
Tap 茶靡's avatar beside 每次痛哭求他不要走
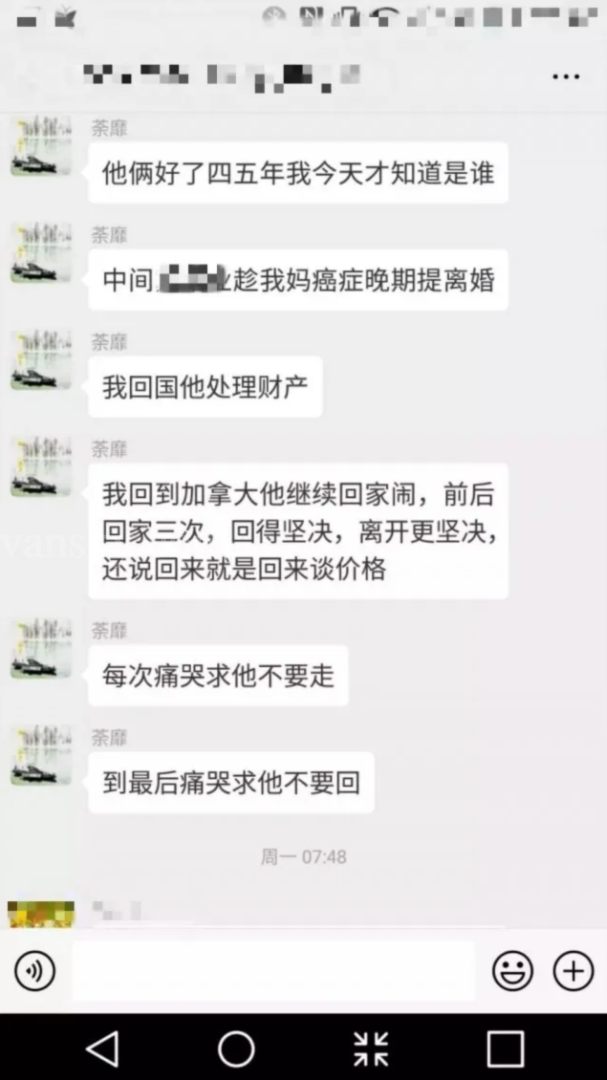(x=41, y=650)
